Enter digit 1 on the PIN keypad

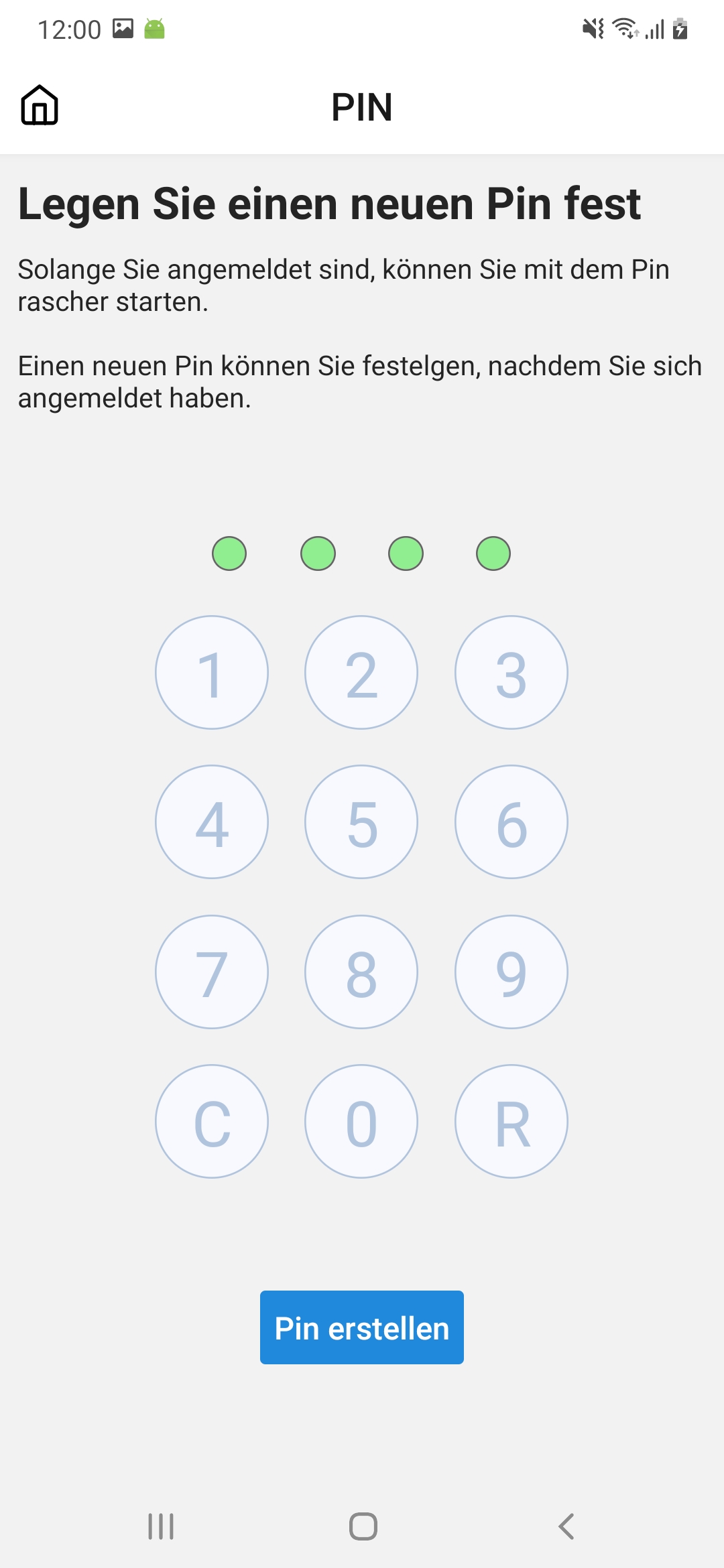pyautogui.click(x=212, y=673)
